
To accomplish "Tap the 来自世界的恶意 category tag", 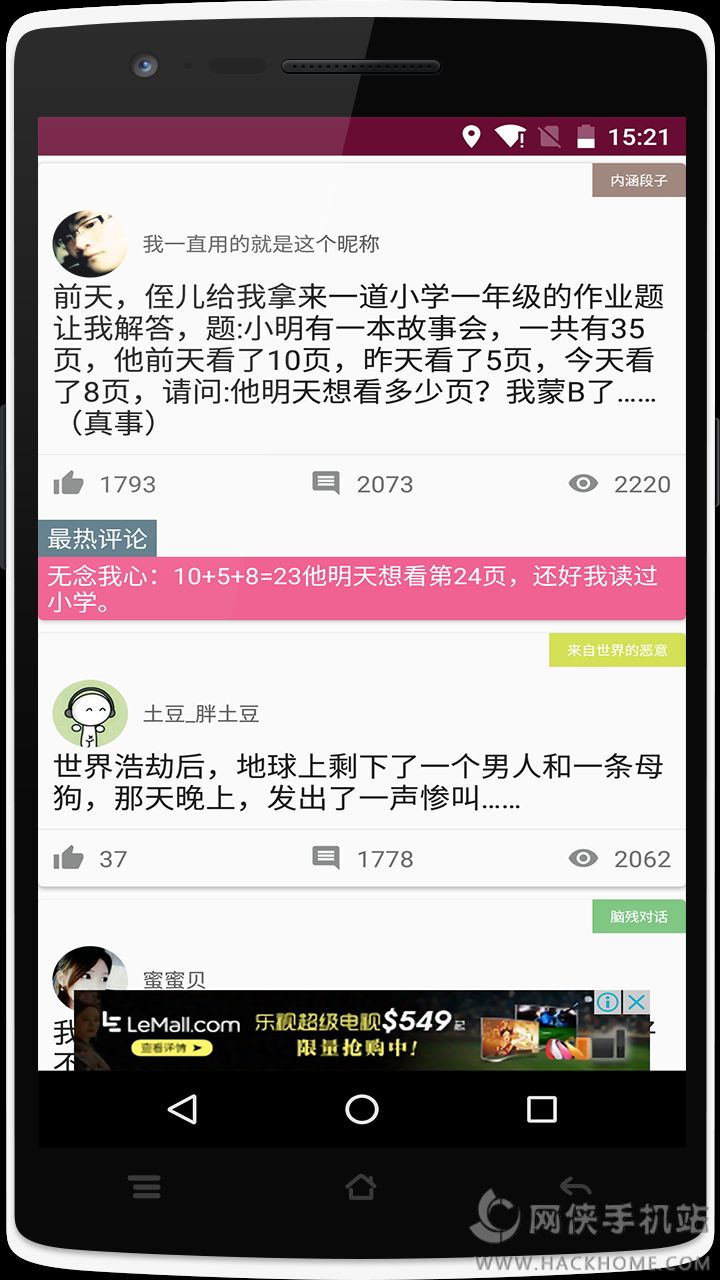I will (617, 650).
